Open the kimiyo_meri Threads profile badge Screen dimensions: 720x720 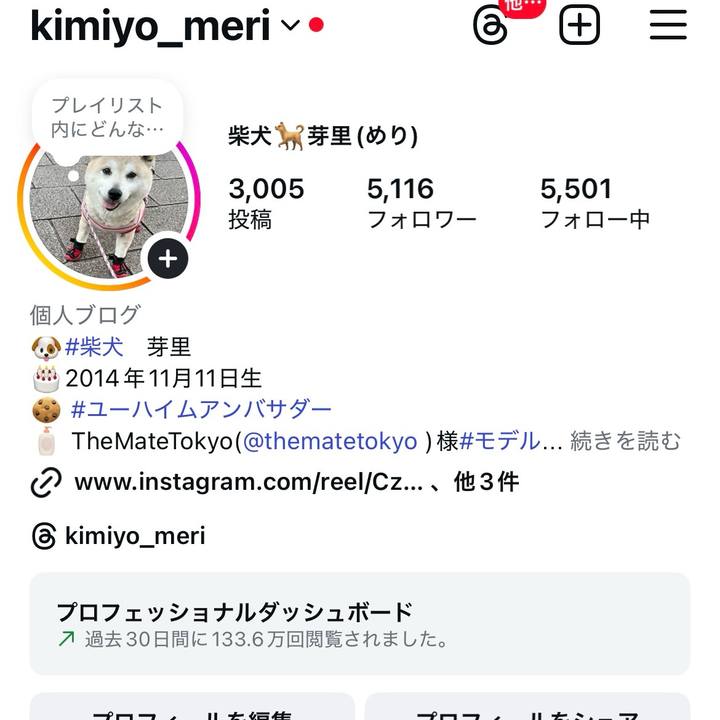tap(134, 536)
